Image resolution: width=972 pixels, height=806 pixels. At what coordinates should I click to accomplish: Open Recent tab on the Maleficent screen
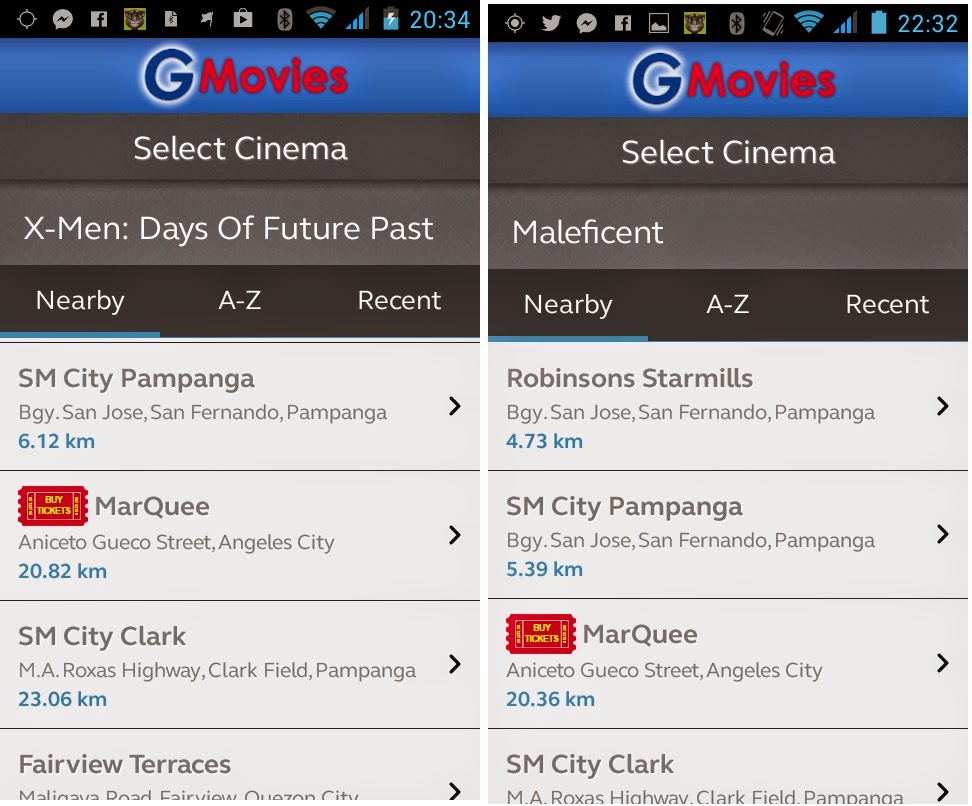pyautogui.click(x=888, y=305)
